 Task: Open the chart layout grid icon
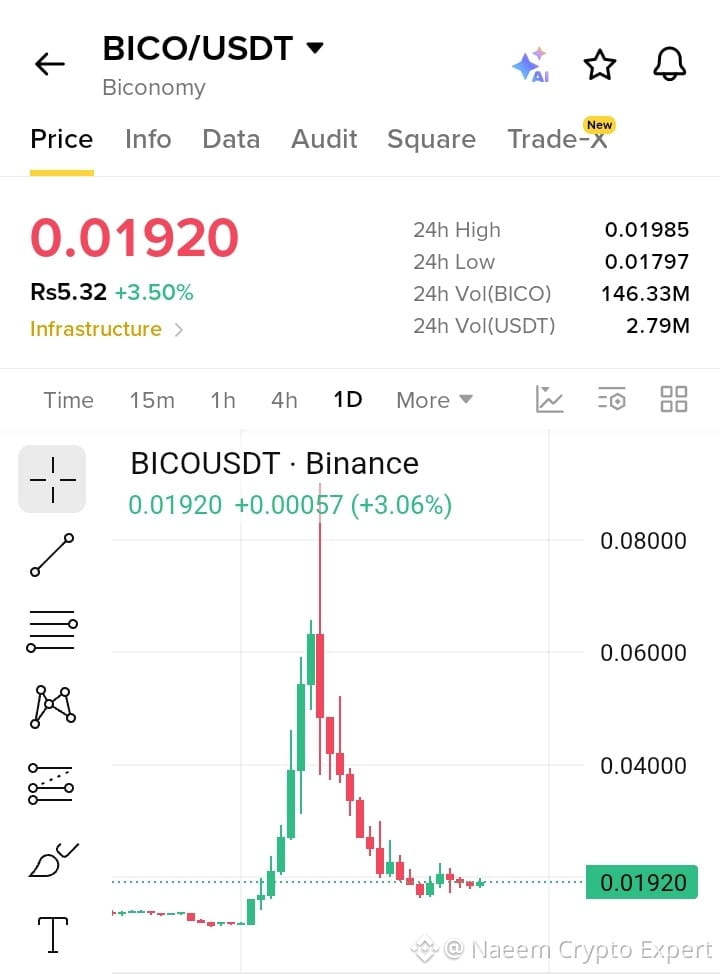pos(673,399)
